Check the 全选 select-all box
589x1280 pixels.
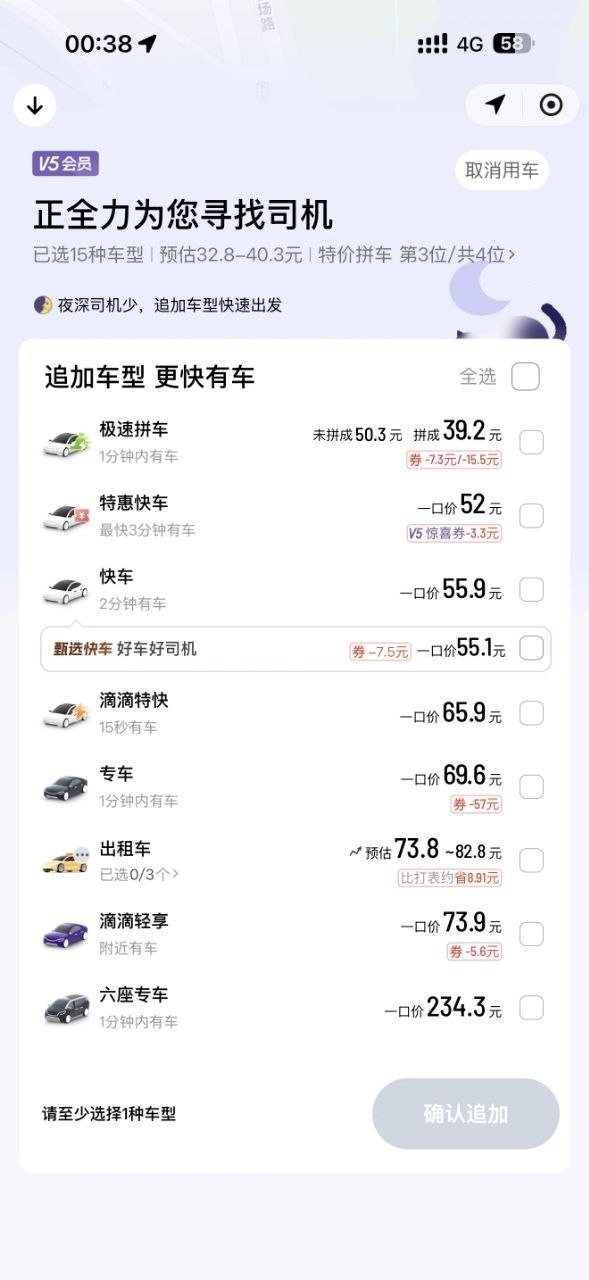[525, 376]
